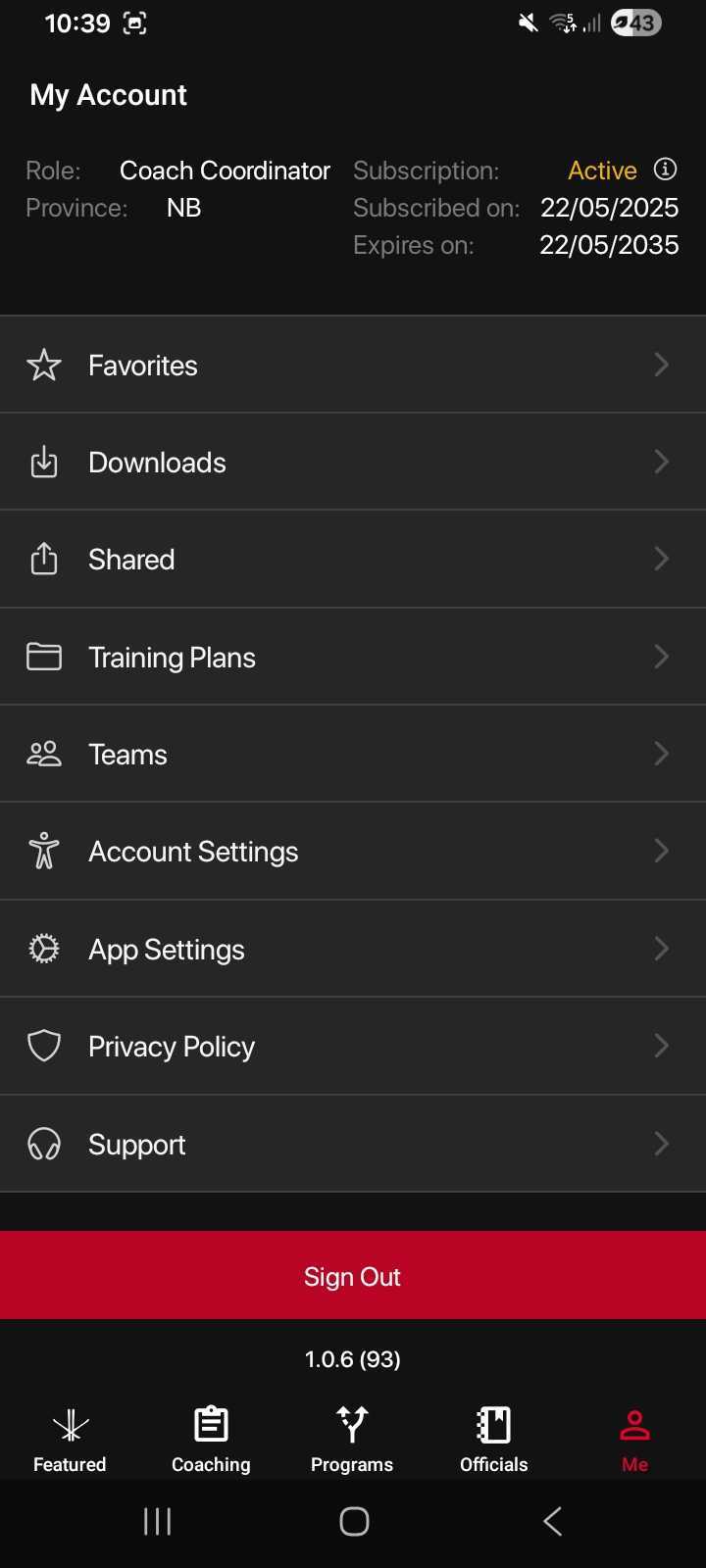
Task: Open the Teams row
Action: click(x=353, y=754)
